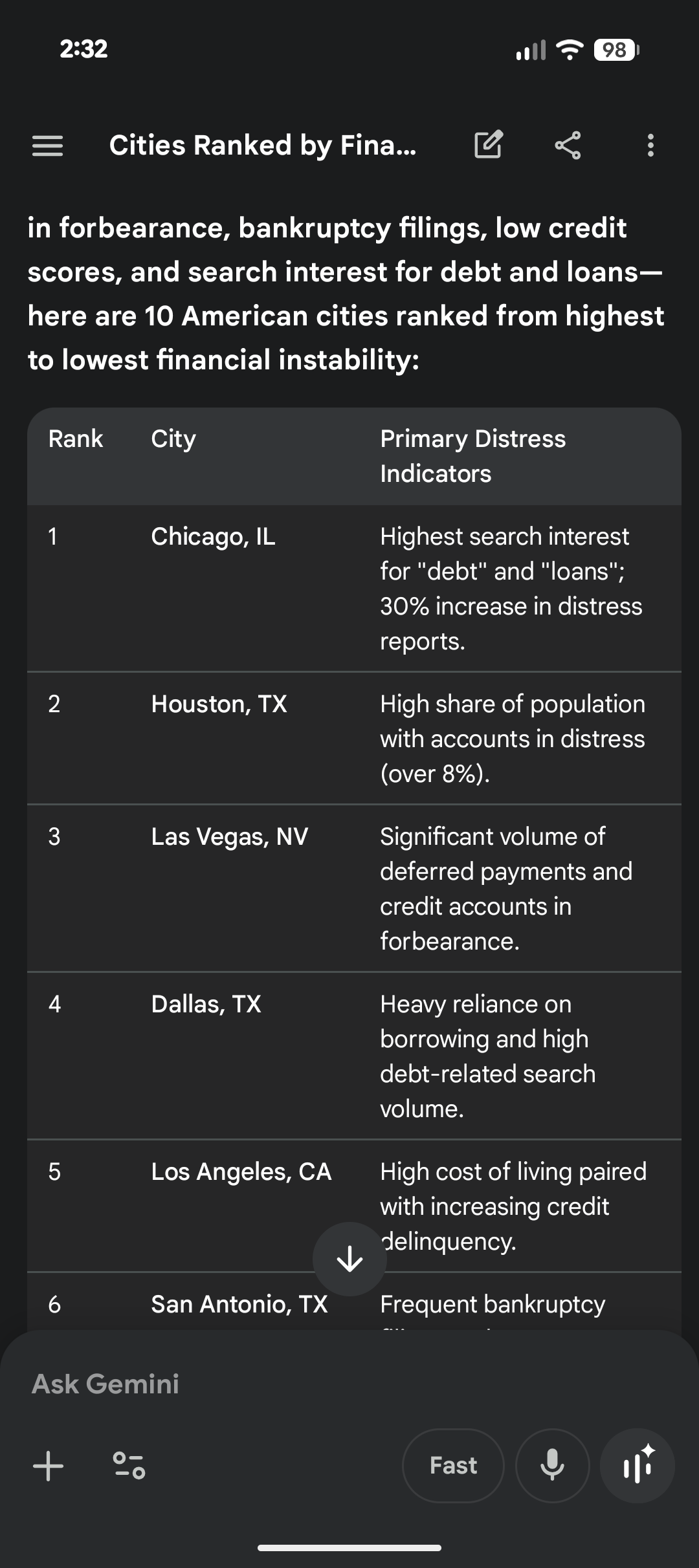Open the hamburger menu drawer
699x1568 pixels.
point(47,146)
